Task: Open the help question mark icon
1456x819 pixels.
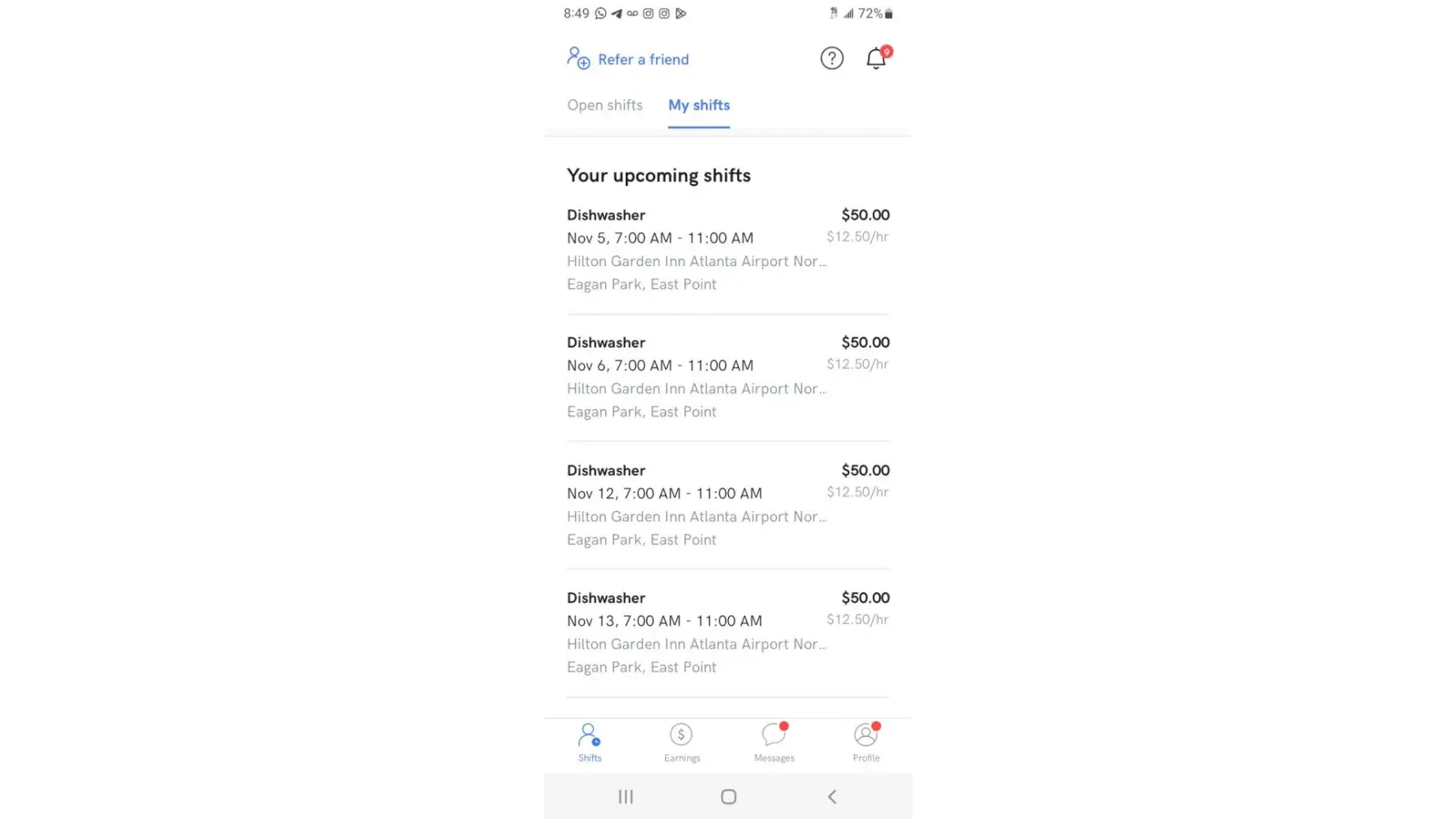Action: (831, 58)
